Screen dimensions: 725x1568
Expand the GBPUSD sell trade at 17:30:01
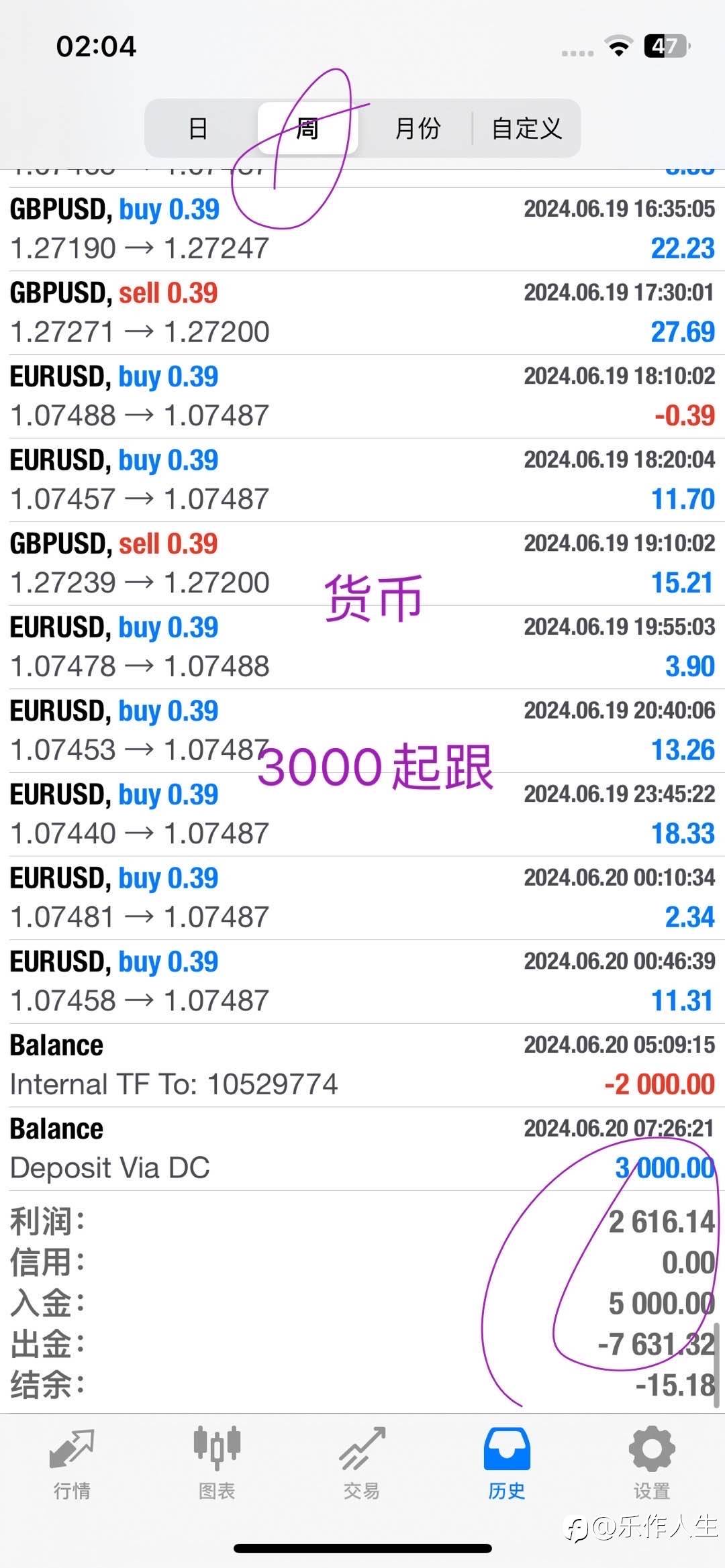362,313
